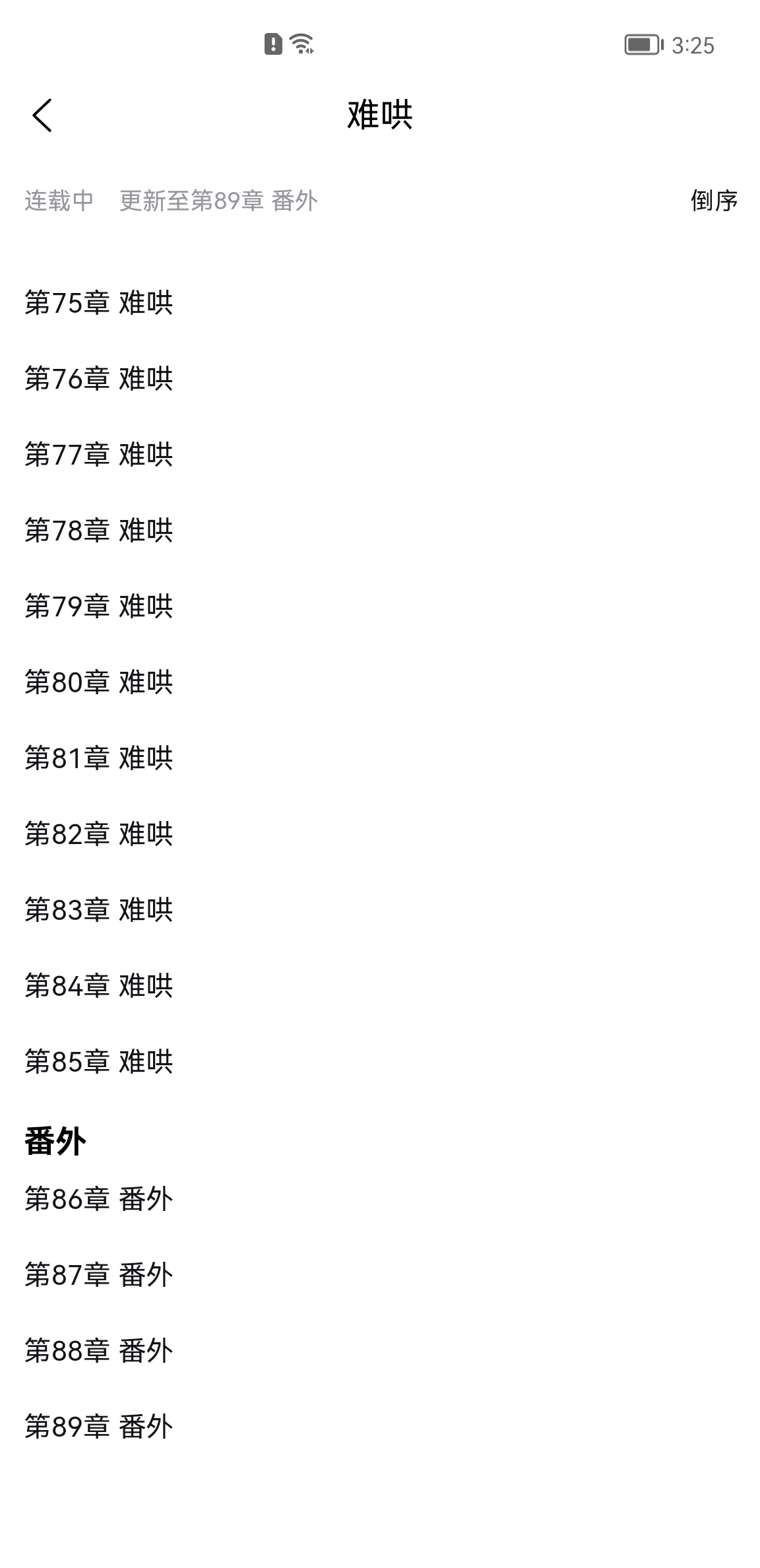This screenshot has width=760, height=1568.
Task: Open 第80章 难哄
Action: coord(99,682)
